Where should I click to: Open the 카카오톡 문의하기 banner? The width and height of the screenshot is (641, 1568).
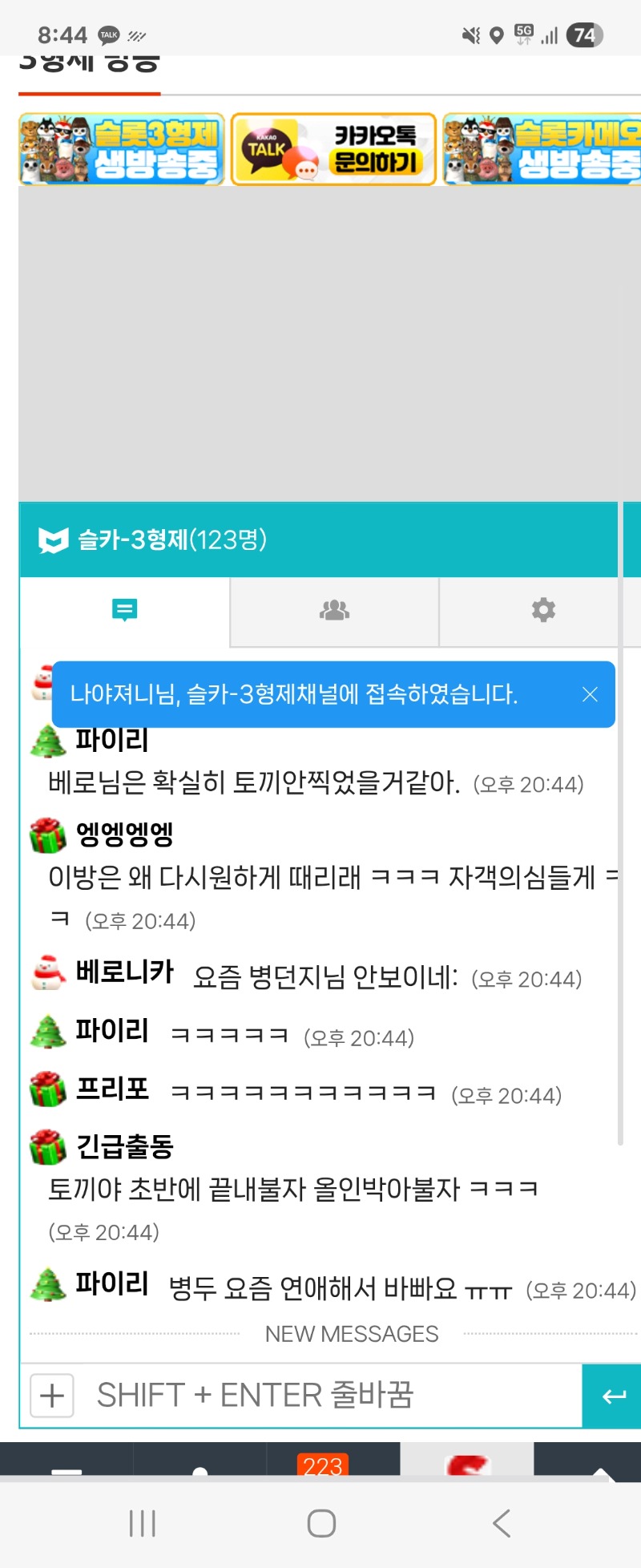coord(333,149)
